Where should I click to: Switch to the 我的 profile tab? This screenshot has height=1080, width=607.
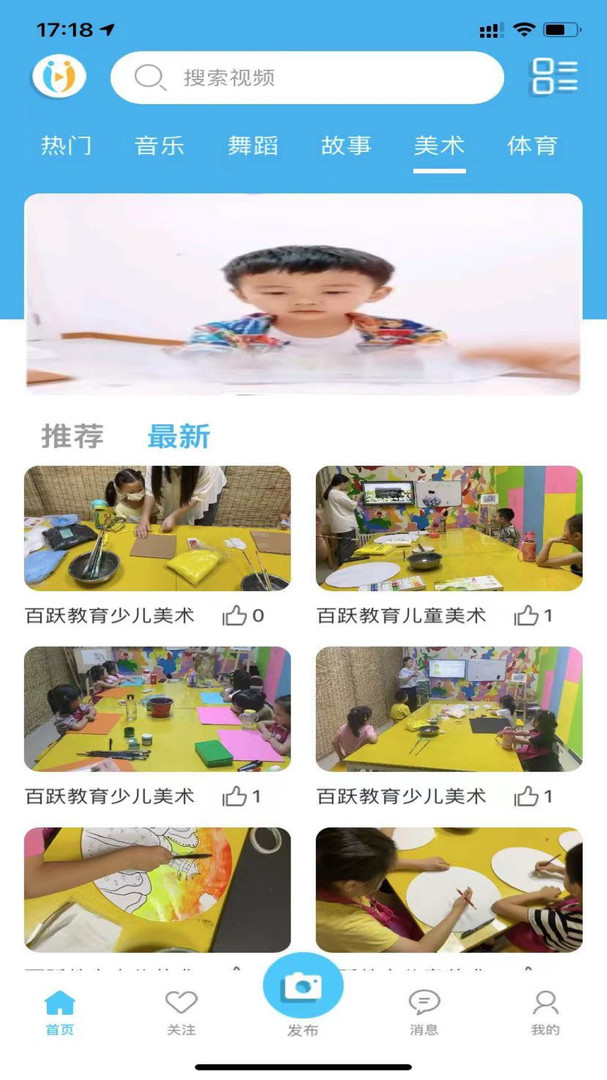point(545,1010)
